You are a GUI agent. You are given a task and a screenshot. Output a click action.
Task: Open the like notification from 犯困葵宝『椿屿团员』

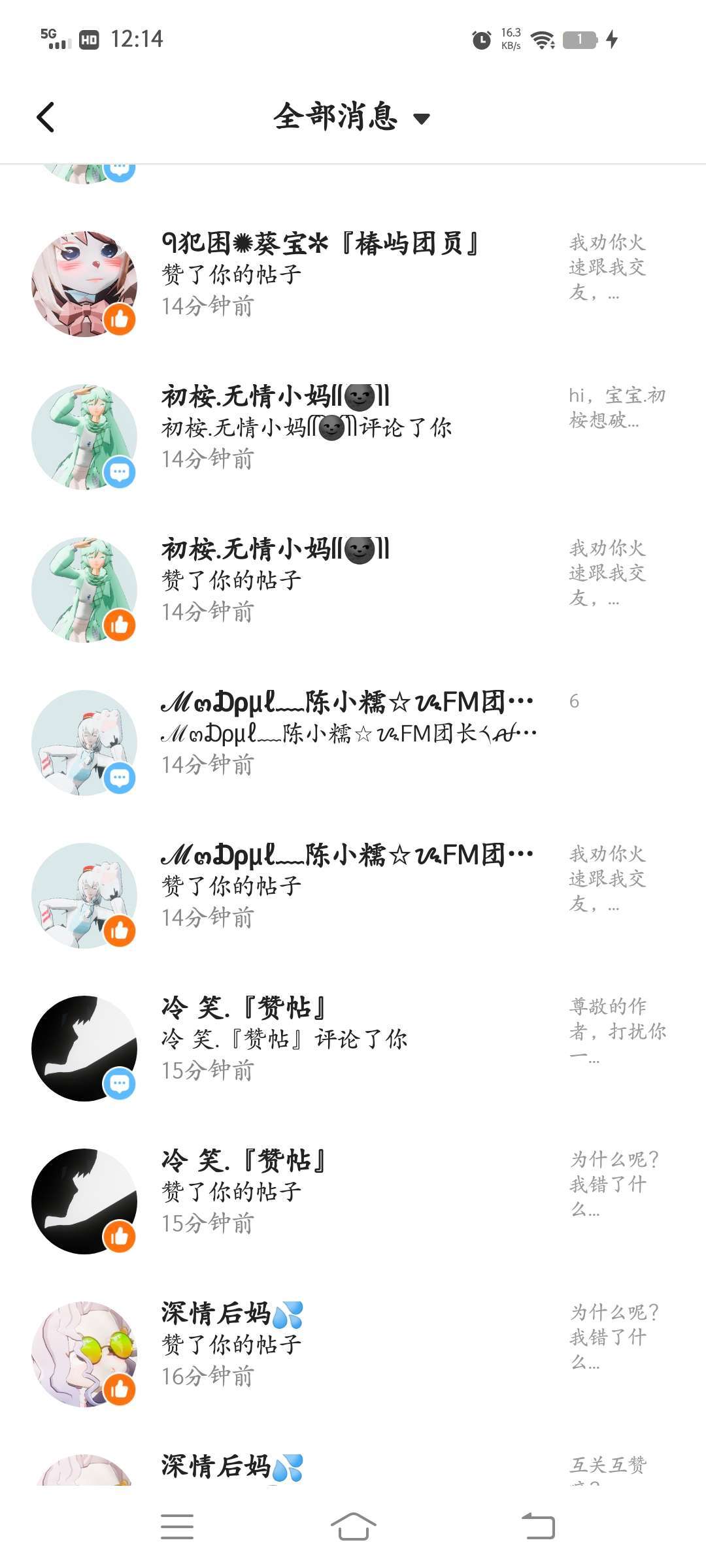coord(353,274)
